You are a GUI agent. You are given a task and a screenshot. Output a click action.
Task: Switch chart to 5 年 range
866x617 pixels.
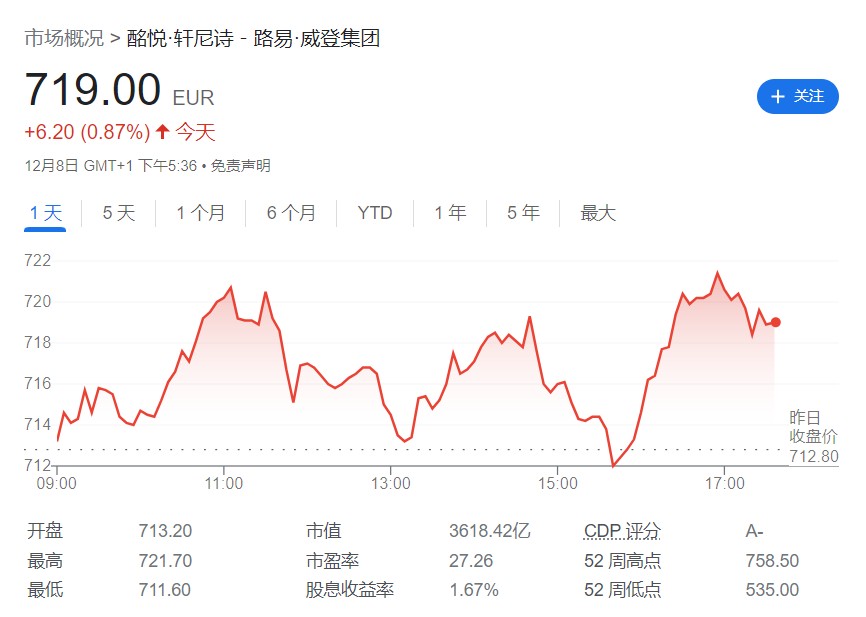pyautogui.click(x=523, y=213)
